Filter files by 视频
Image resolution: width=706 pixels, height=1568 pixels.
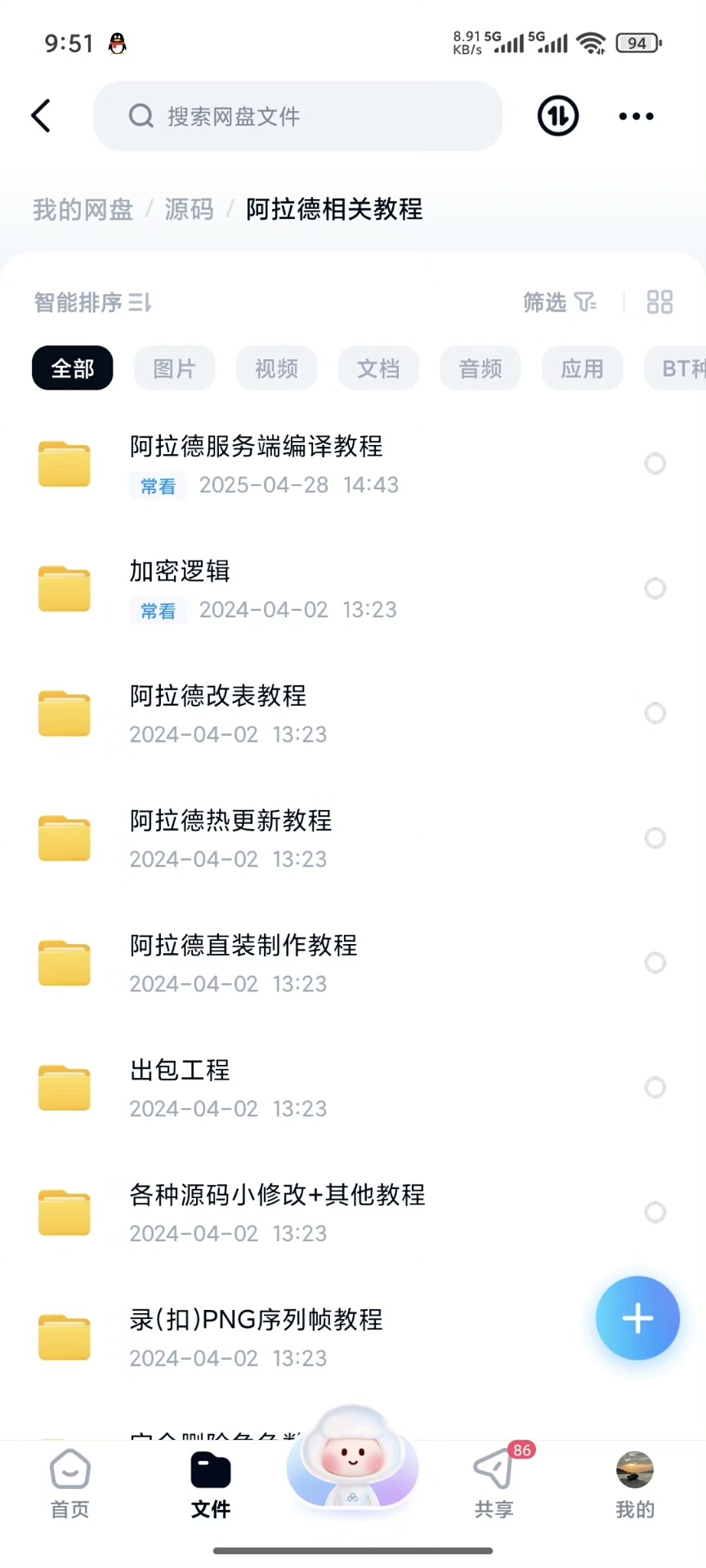[x=276, y=368]
